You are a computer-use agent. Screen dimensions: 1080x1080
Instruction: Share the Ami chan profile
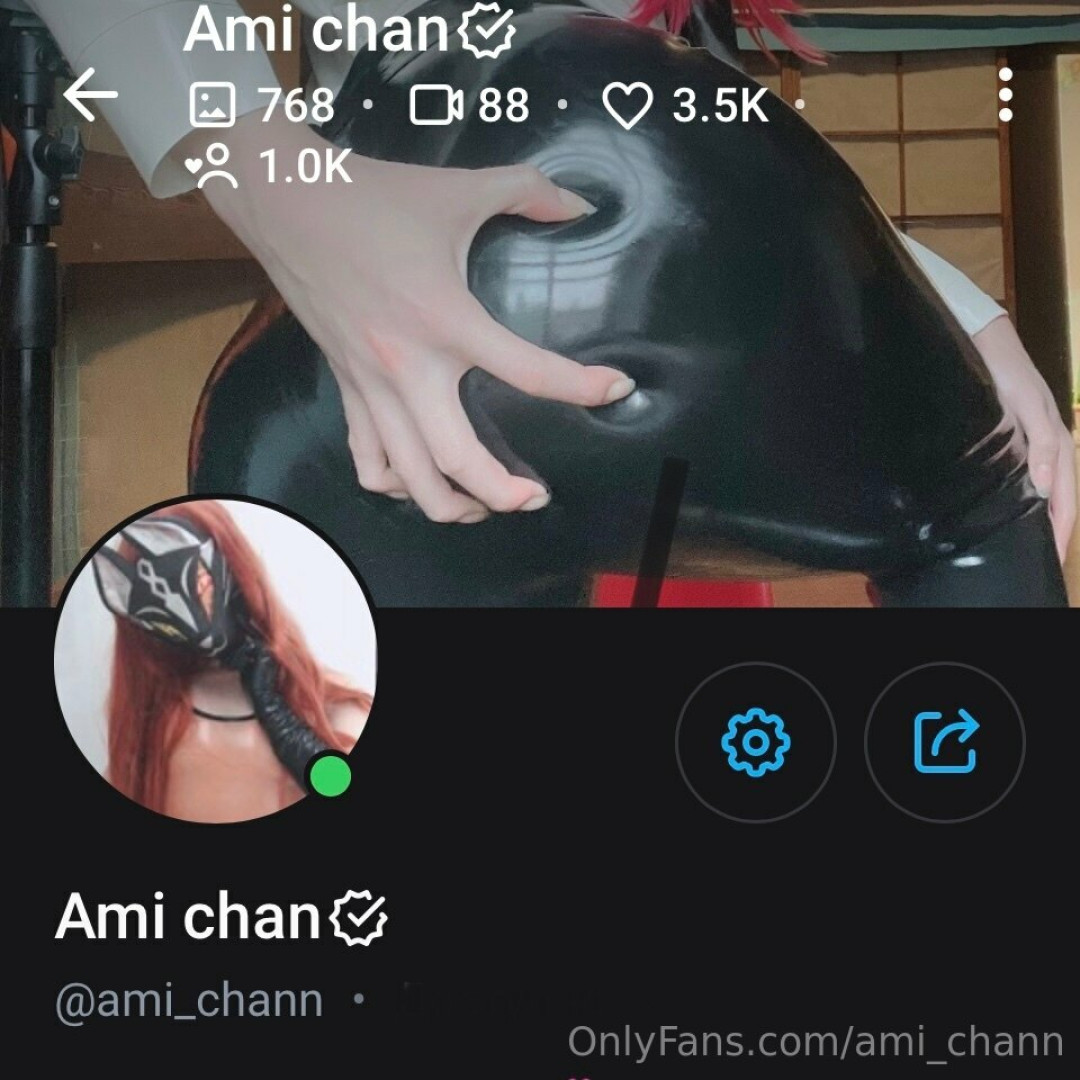945,742
